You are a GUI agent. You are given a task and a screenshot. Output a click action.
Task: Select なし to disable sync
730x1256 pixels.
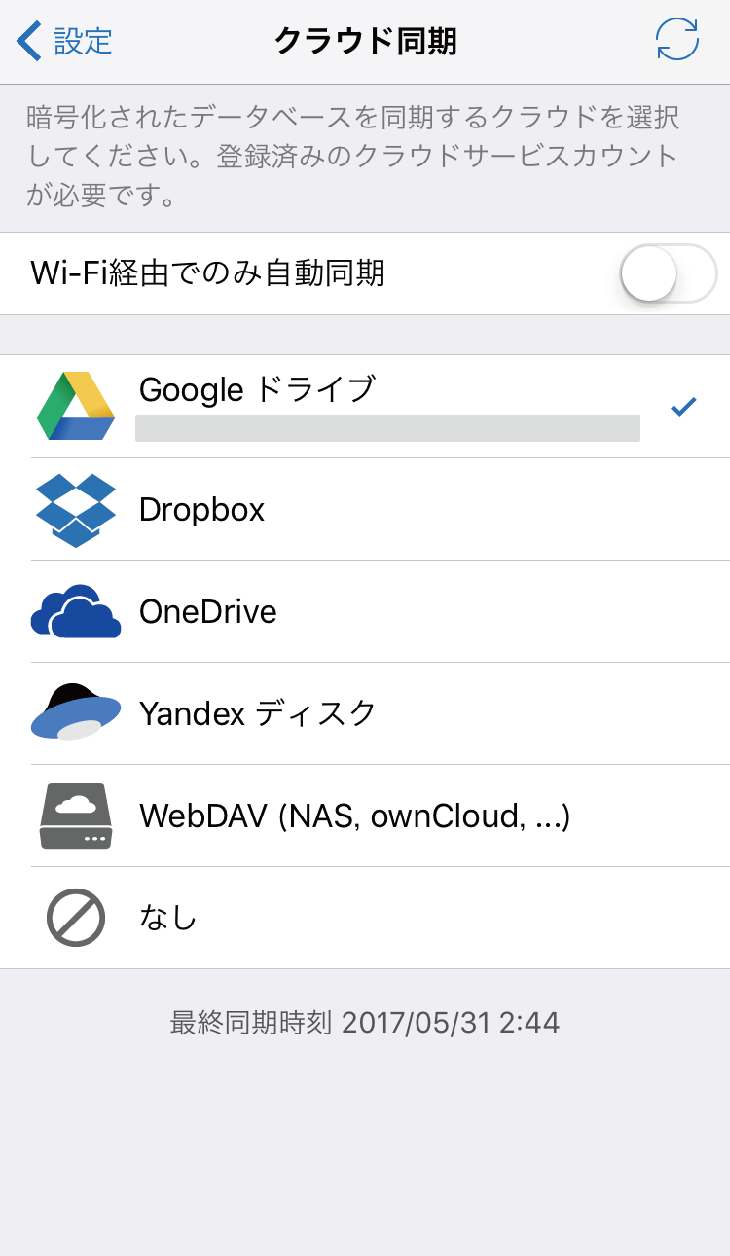[x=365, y=918]
